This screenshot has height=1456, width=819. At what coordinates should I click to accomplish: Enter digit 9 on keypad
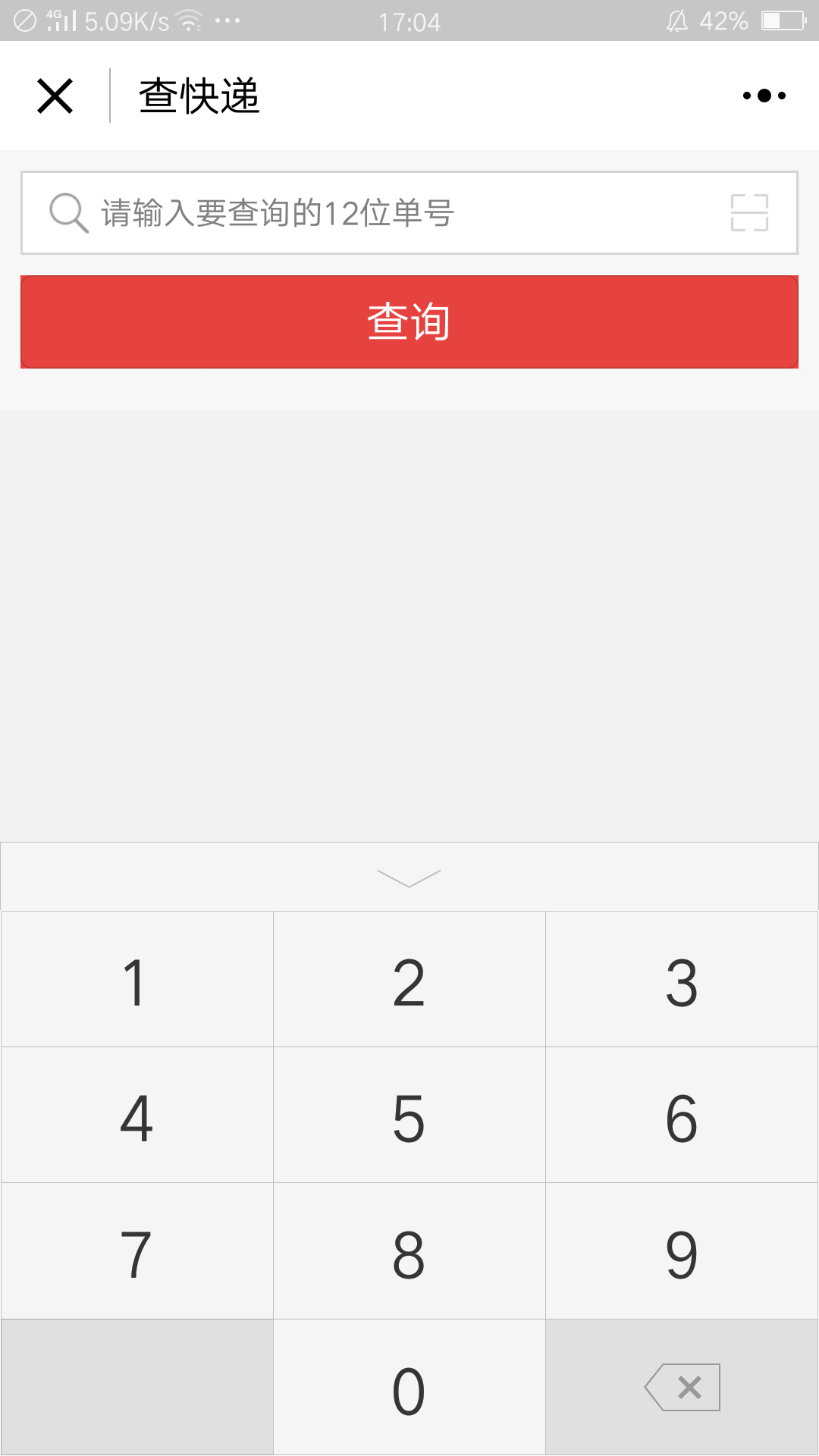682,1251
